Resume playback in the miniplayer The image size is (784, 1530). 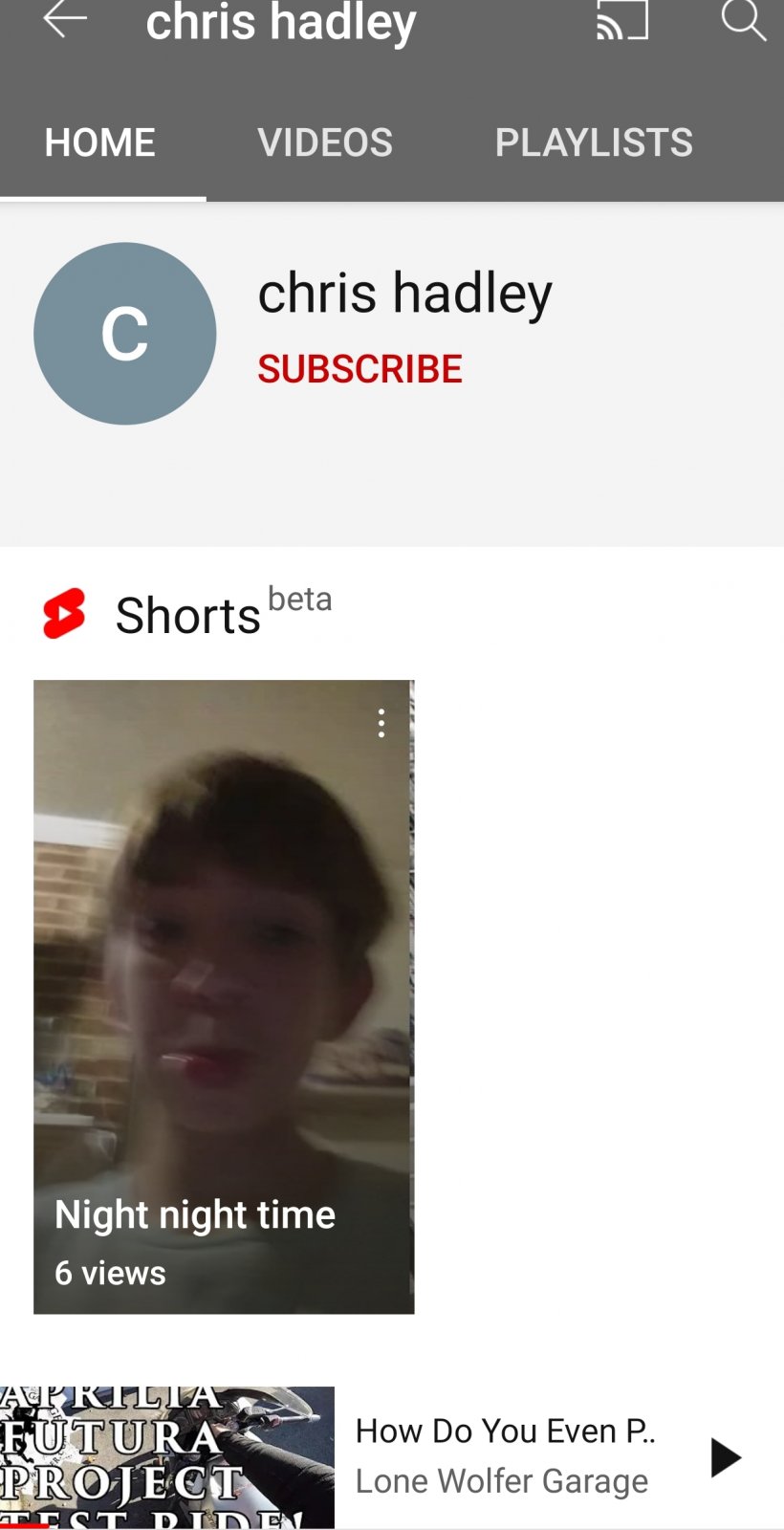tap(726, 1457)
